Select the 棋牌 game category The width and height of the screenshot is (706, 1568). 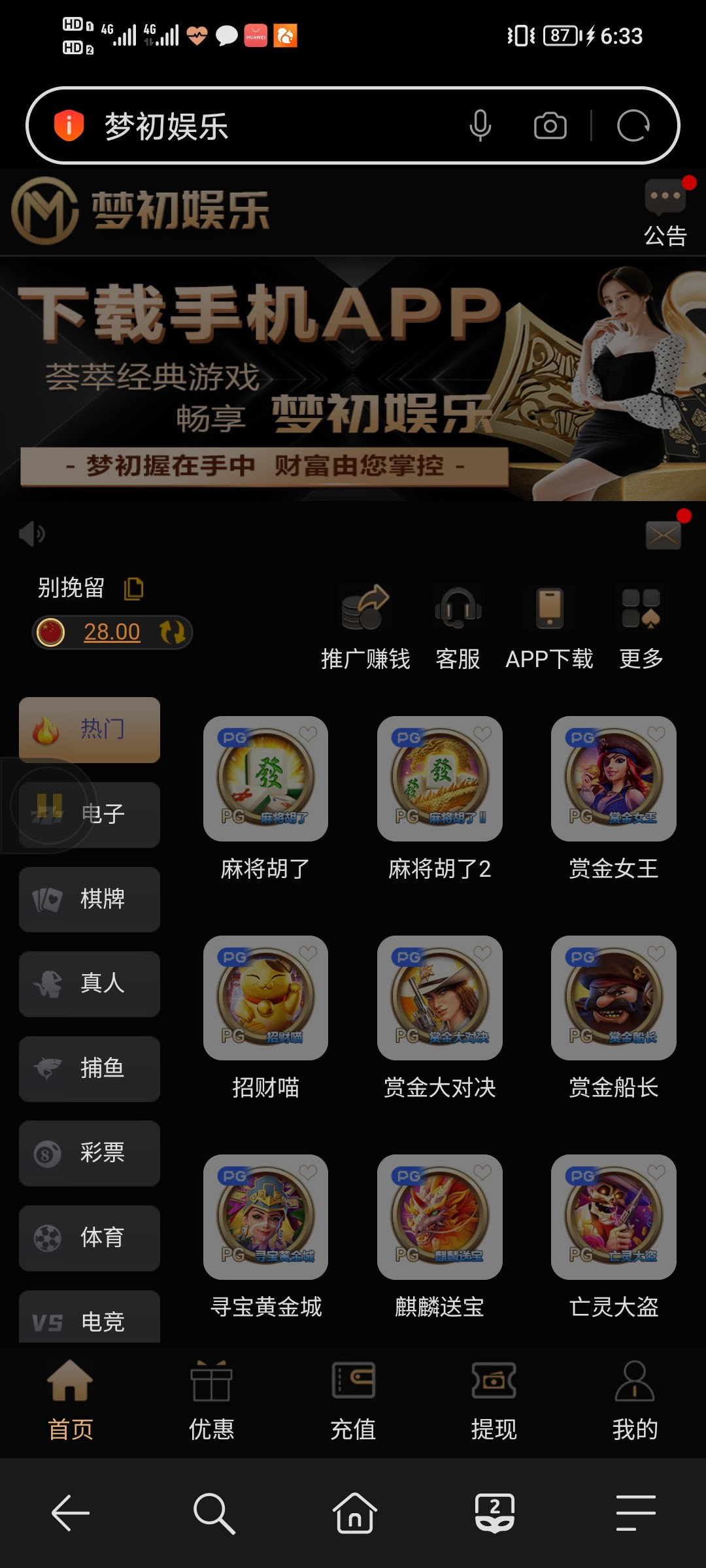[90, 899]
